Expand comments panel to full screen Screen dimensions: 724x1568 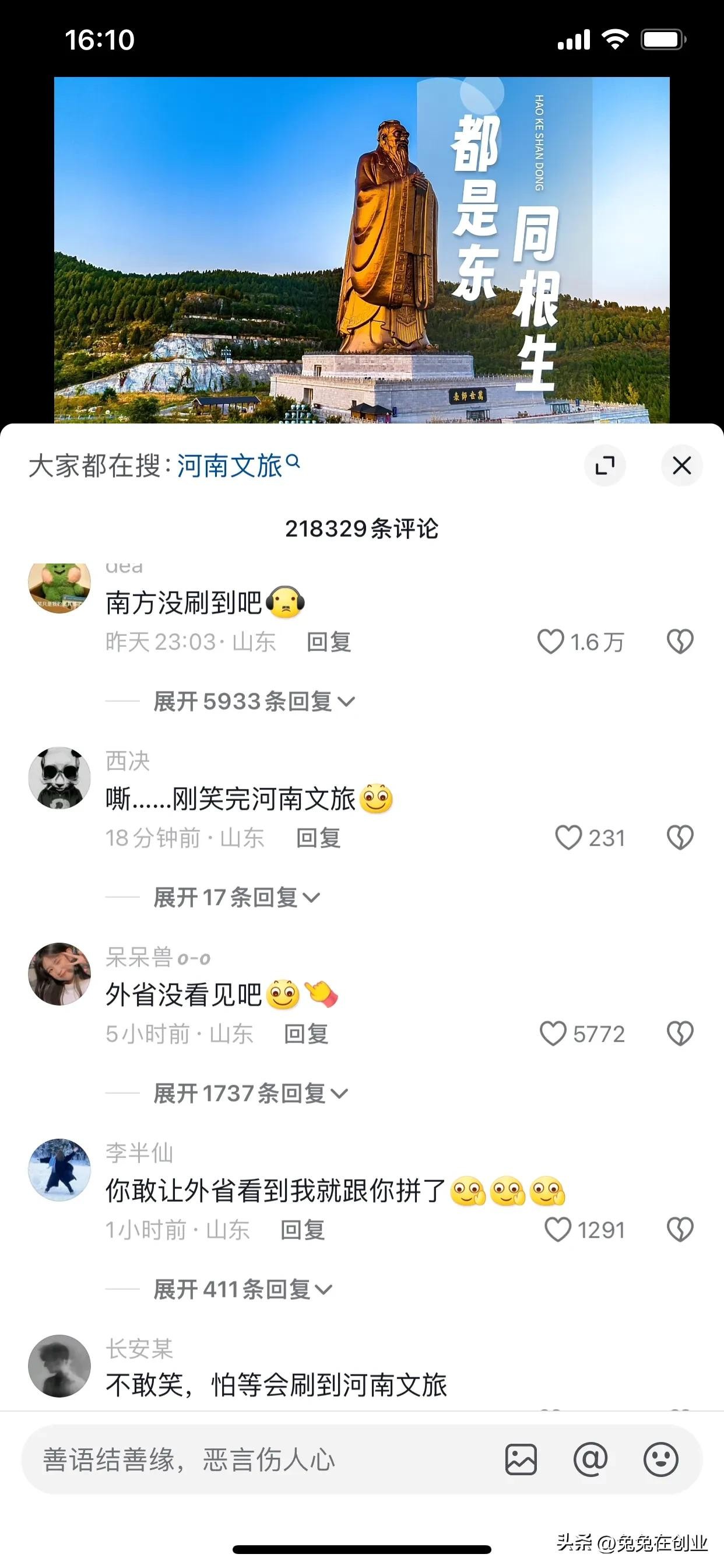[x=604, y=466]
